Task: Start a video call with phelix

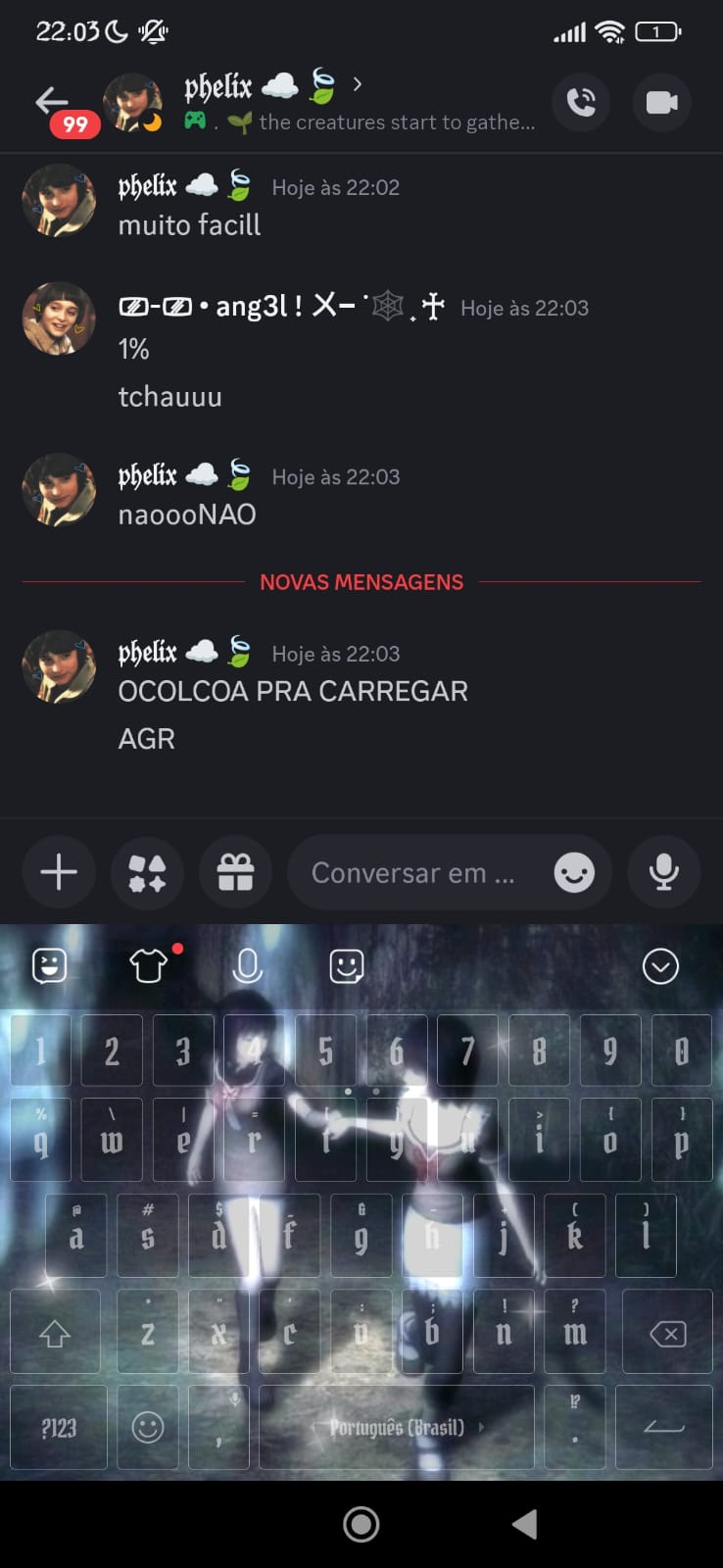Action: pyautogui.click(x=661, y=102)
